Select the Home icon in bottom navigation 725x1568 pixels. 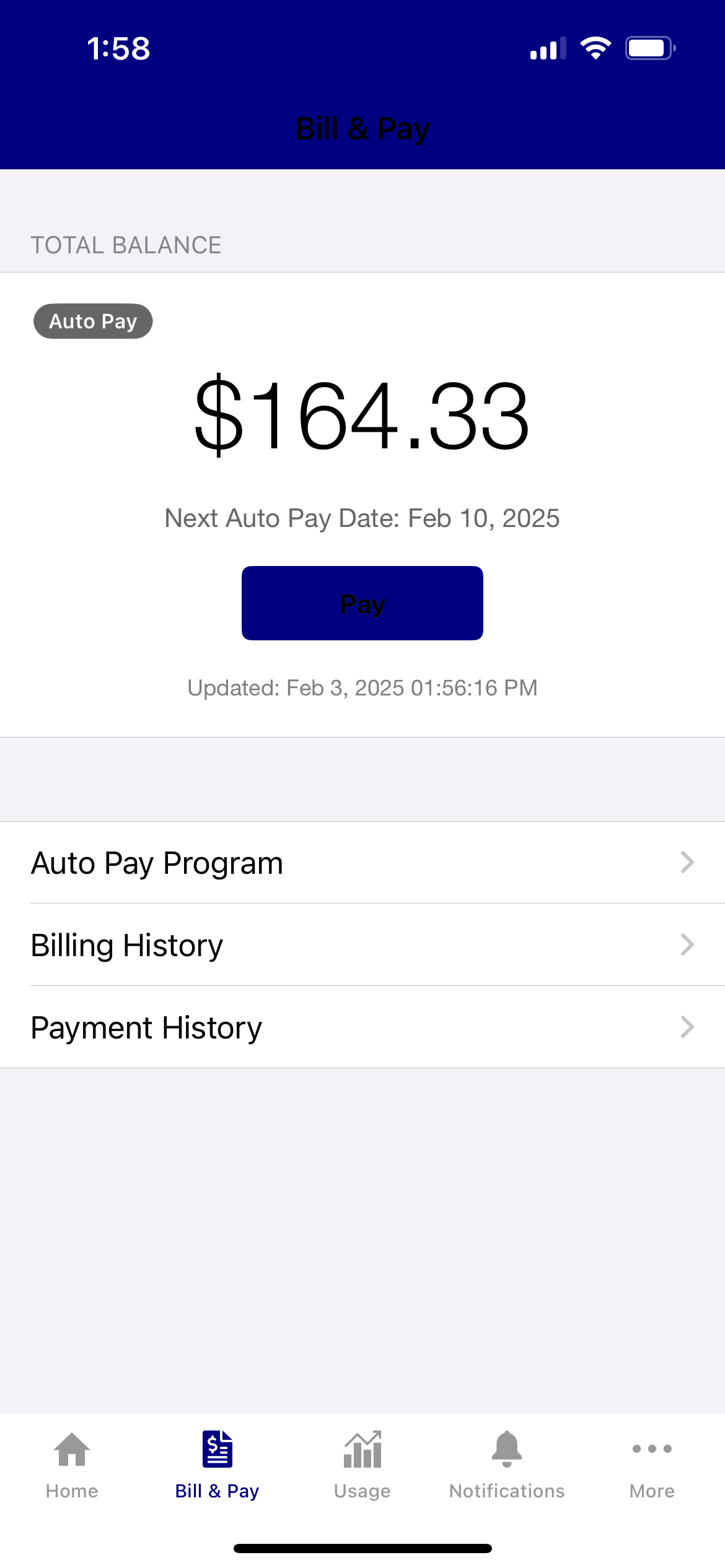click(71, 1449)
